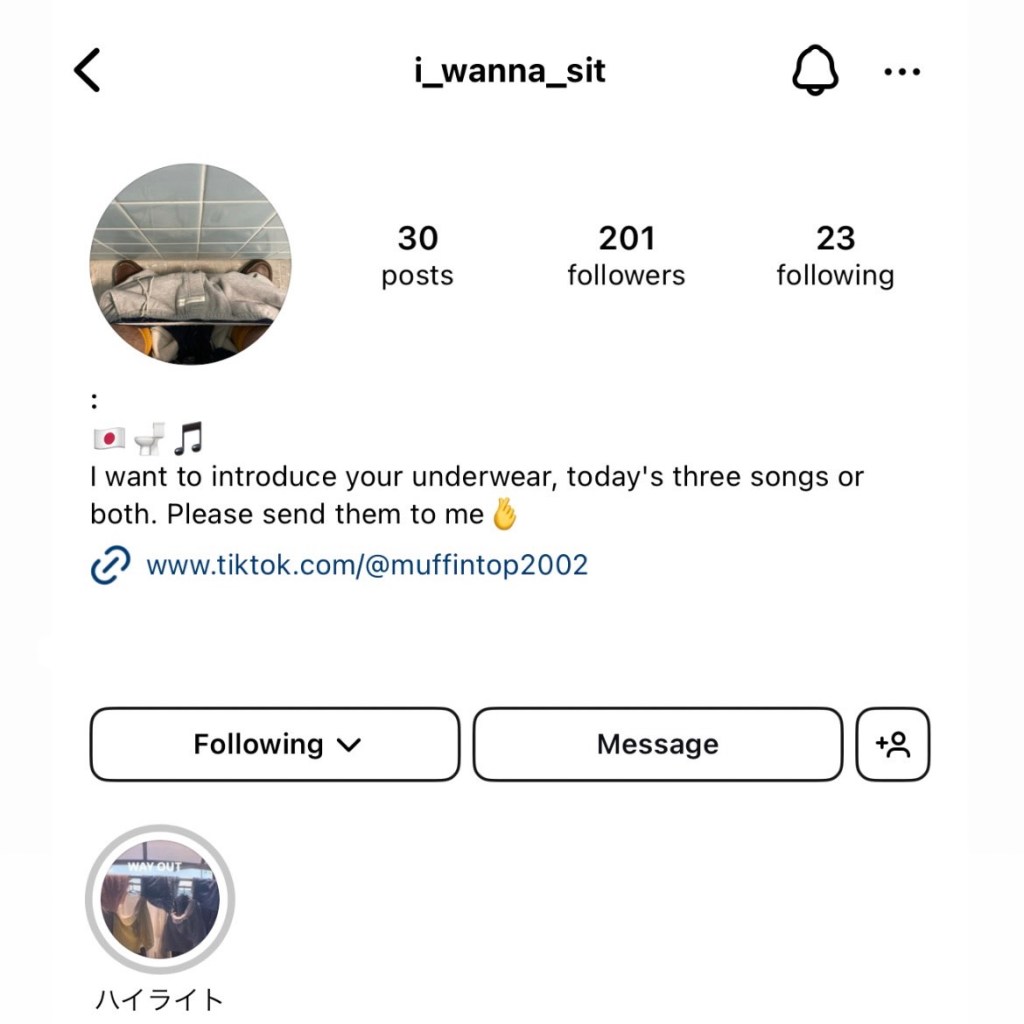Open the notifications bell for i_wanna_sit

(815, 71)
